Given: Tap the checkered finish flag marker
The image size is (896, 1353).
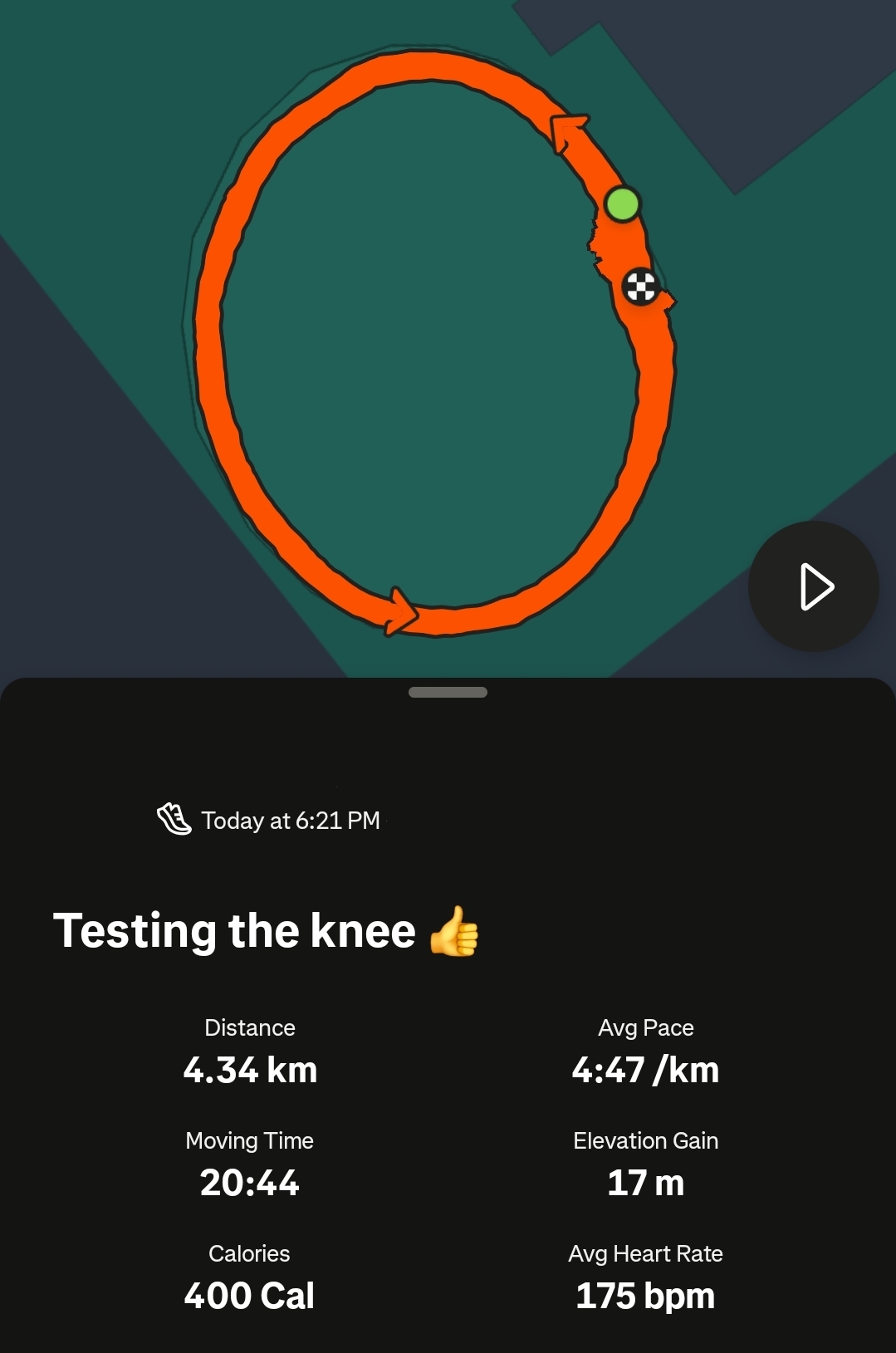Looking at the screenshot, I should point(640,286).
